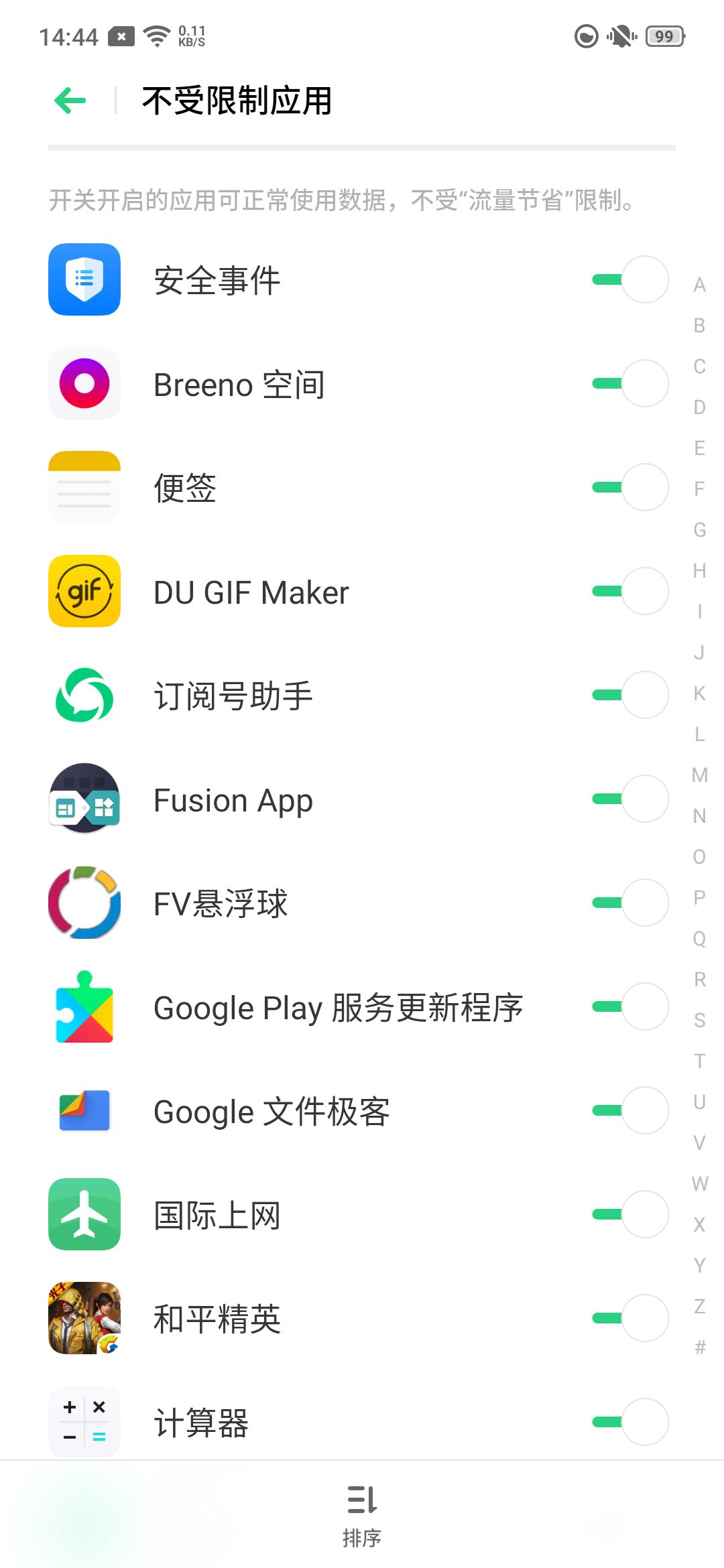This screenshot has height=1568, width=724.
Task: Toggle the 和平精英 switch
Action: tap(630, 1318)
